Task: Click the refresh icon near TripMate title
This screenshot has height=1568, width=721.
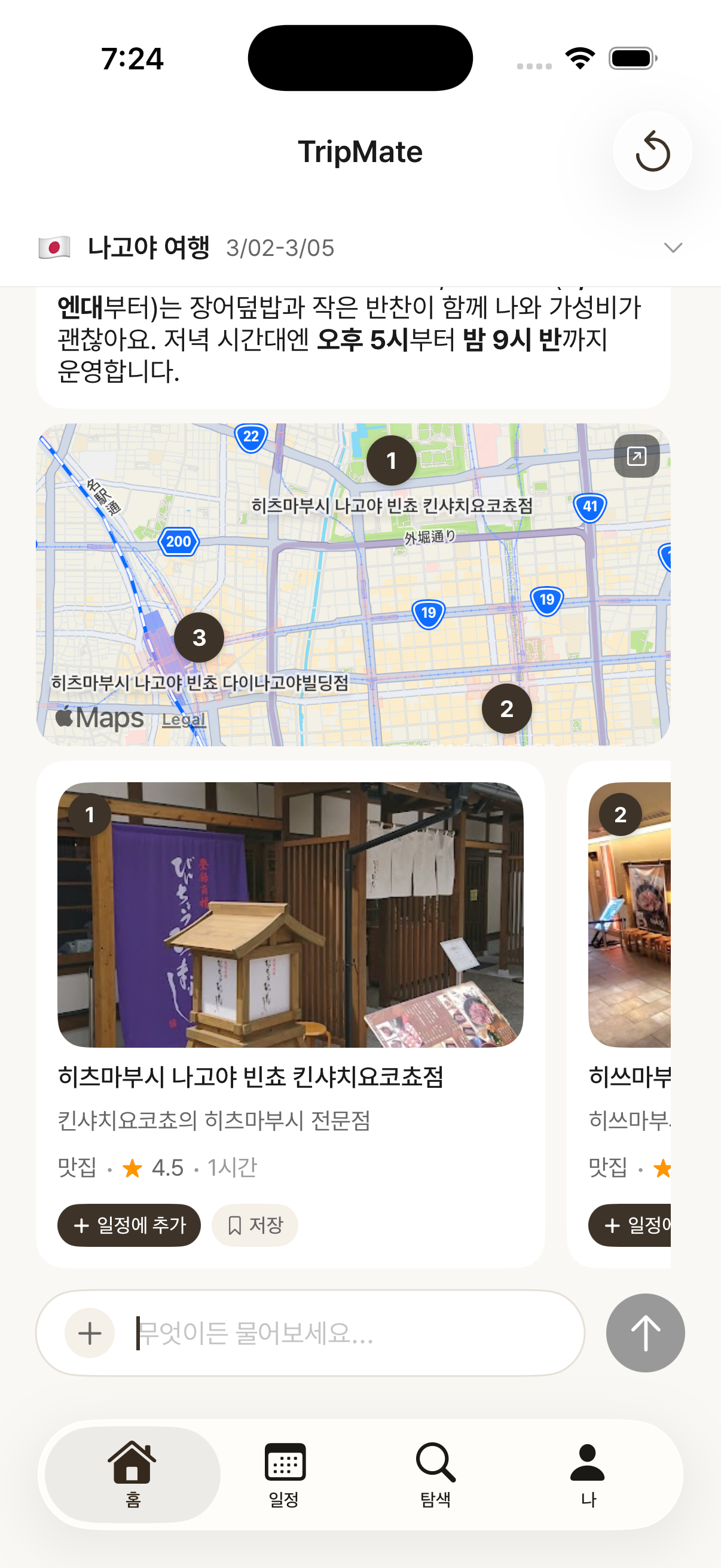Action: 652,151
